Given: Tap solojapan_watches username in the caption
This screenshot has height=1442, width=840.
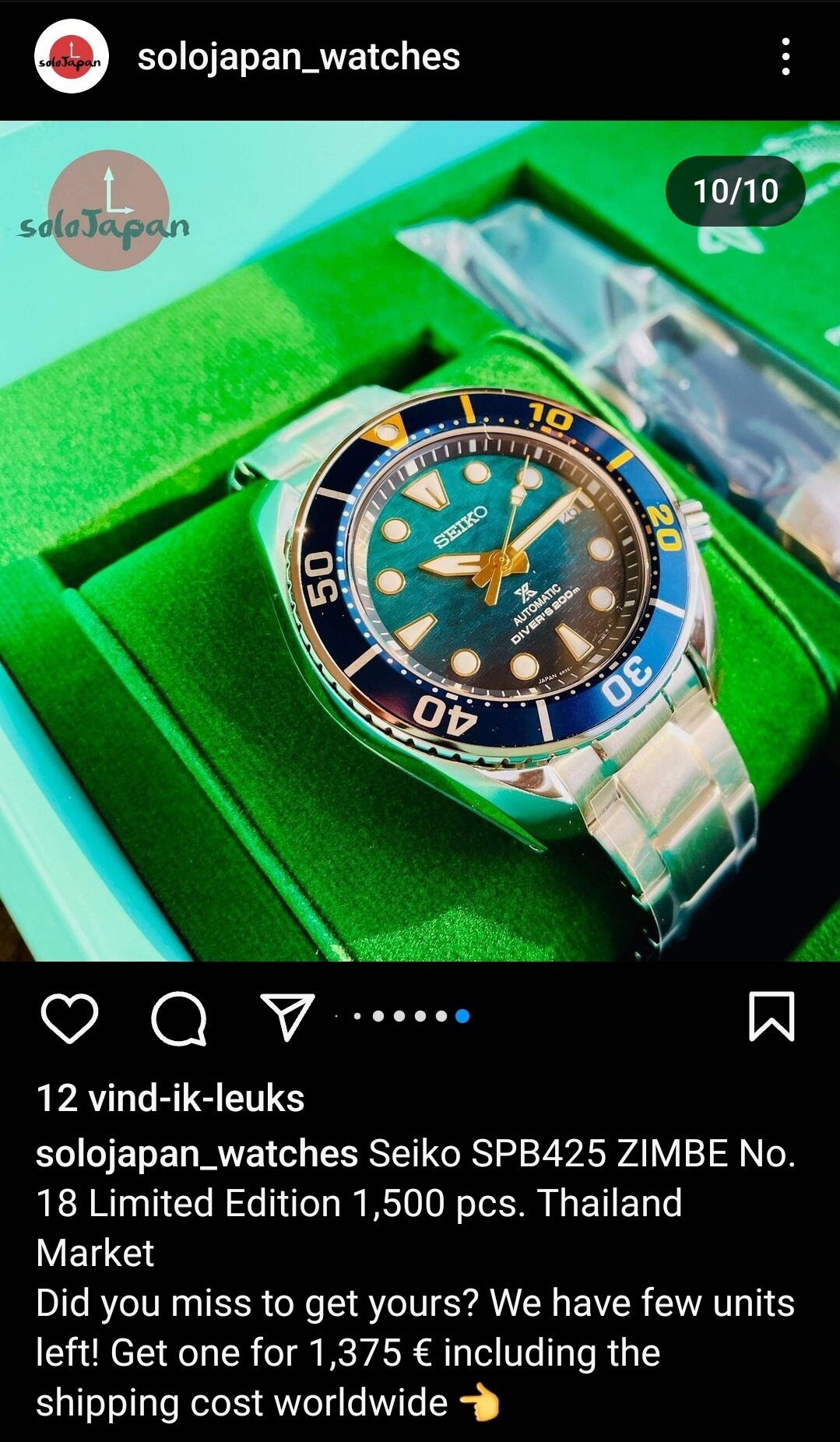Looking at the screenshot, I should [196, 1153].
